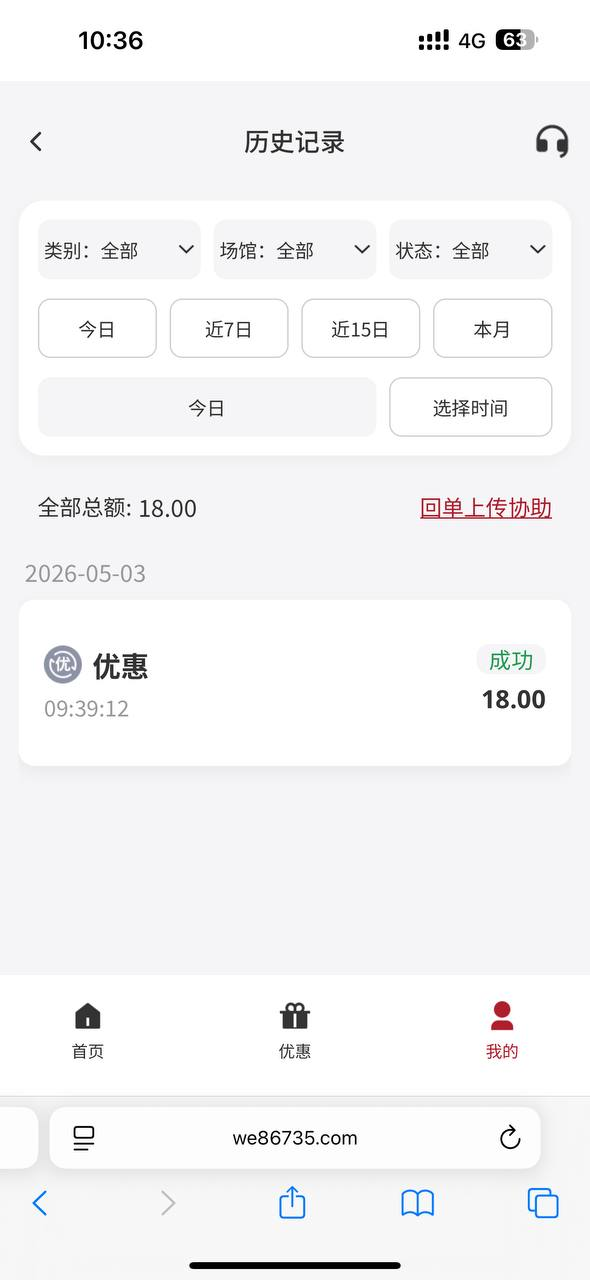Screen dimensions: 590x1280
Task: Show open Safari tabs
Action: tap(543, 1203)
